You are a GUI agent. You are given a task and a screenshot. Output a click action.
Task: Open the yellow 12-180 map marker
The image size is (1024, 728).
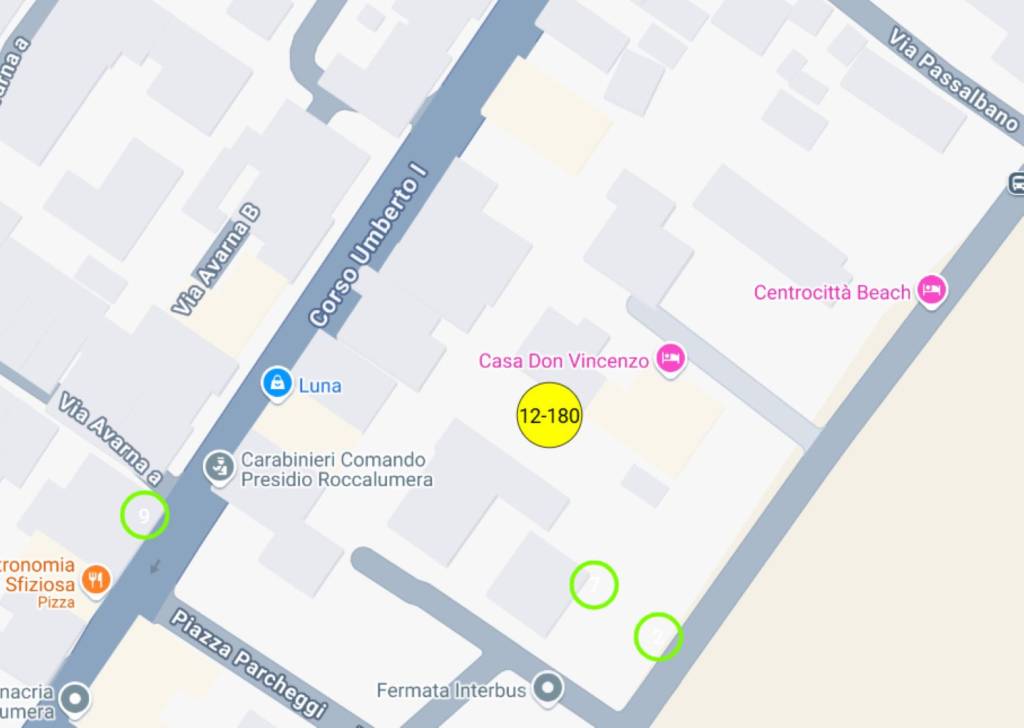(x=549, y=415)
